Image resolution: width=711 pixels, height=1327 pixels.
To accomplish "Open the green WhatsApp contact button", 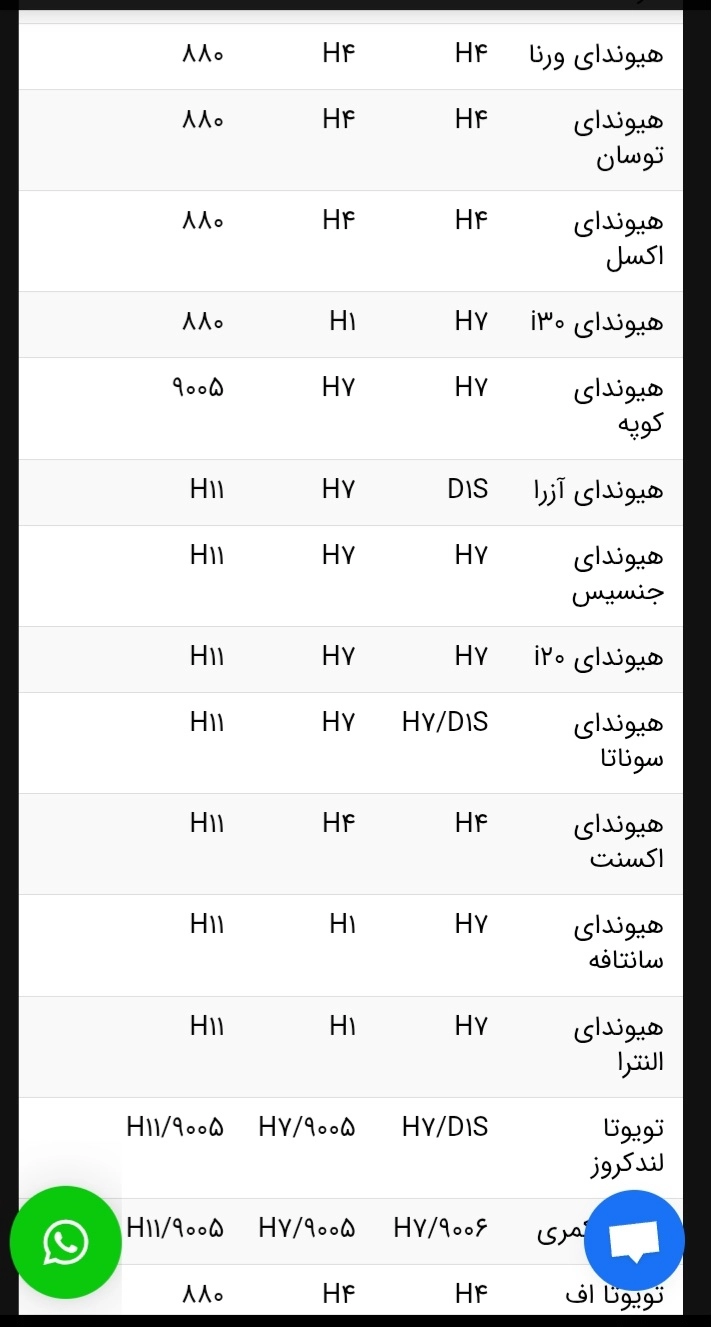I will tap(66, 1242).
